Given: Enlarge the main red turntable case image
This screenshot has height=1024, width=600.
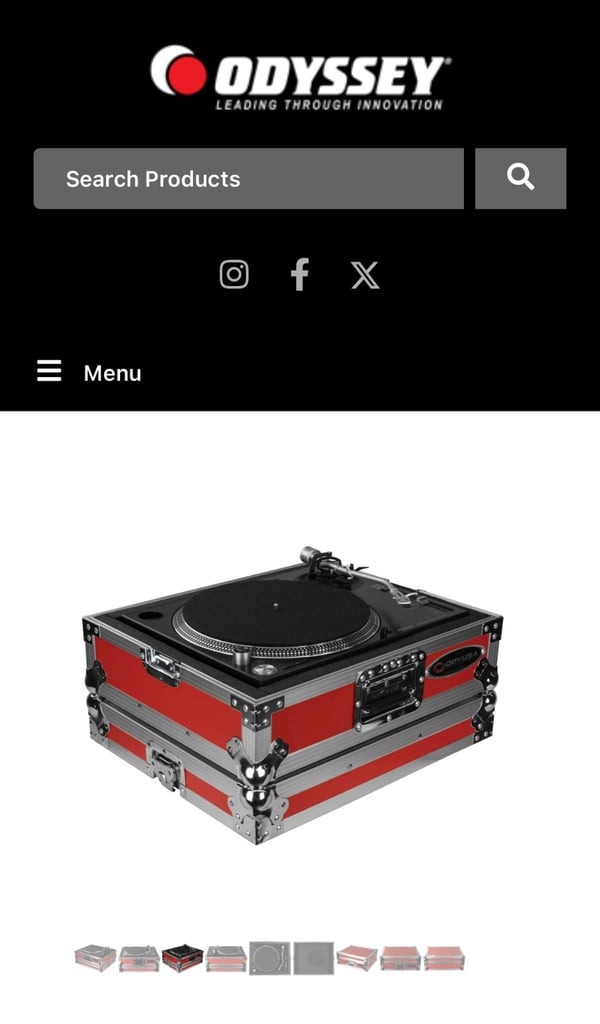Looking at the screenshot, I should (292, 694).
